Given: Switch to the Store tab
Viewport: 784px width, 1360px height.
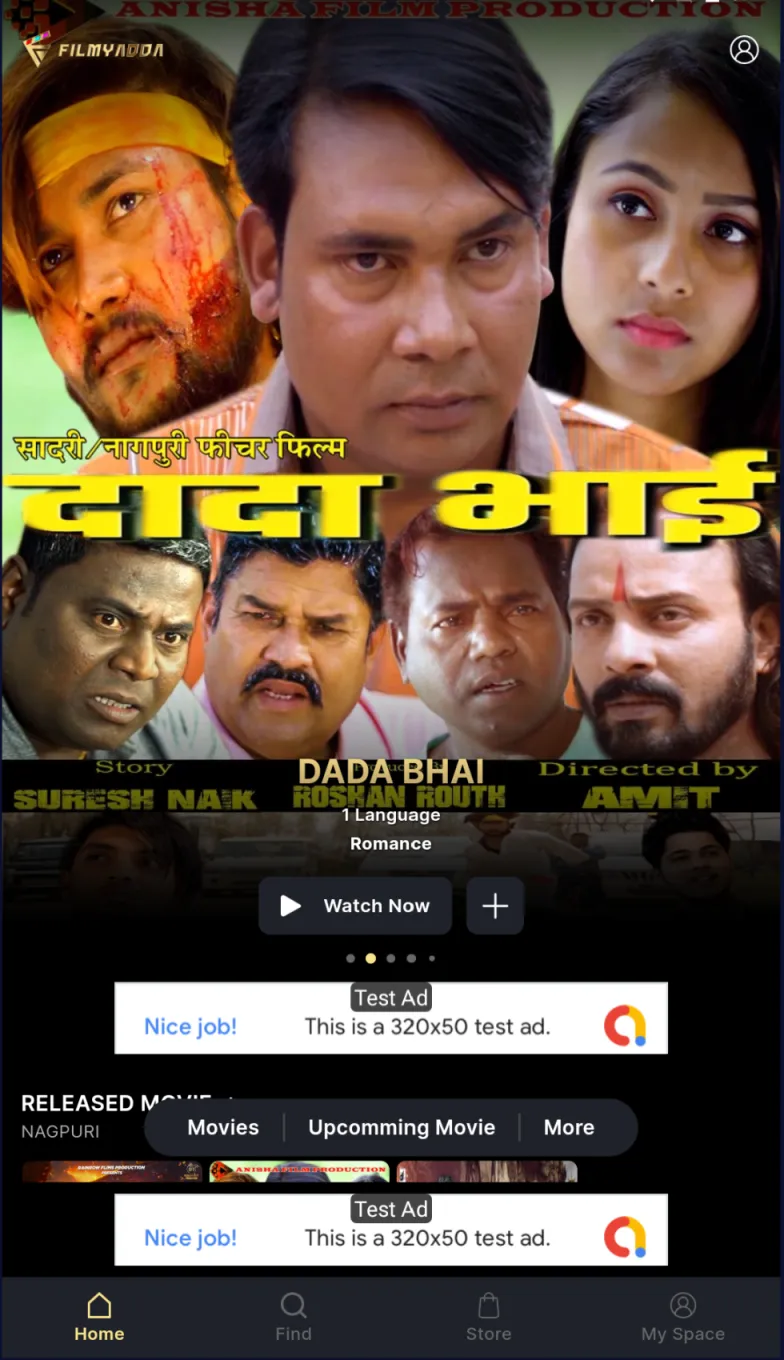Looking at the screenshot, I should click(x=488, y=1317).
